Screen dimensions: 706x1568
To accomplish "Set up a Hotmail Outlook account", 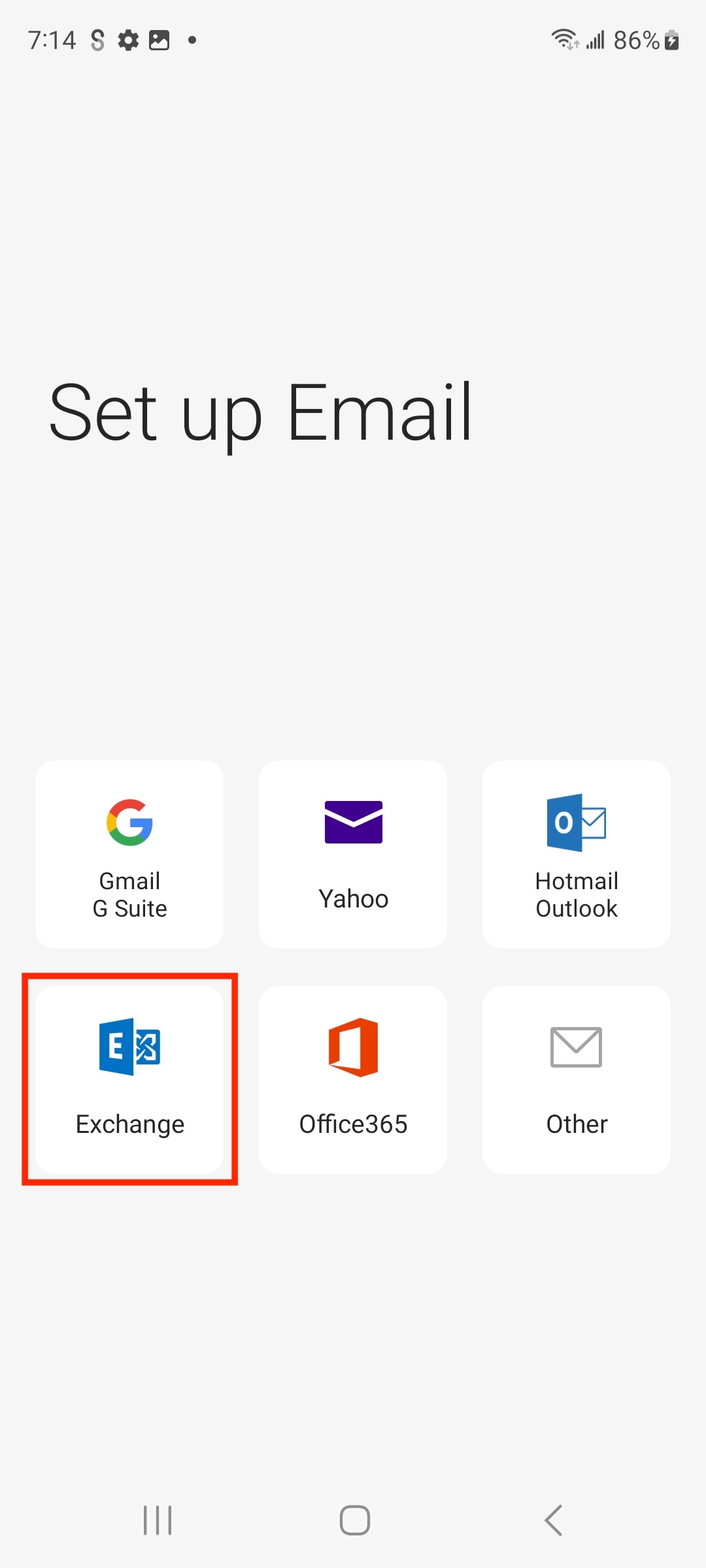I will coord(576,854).
